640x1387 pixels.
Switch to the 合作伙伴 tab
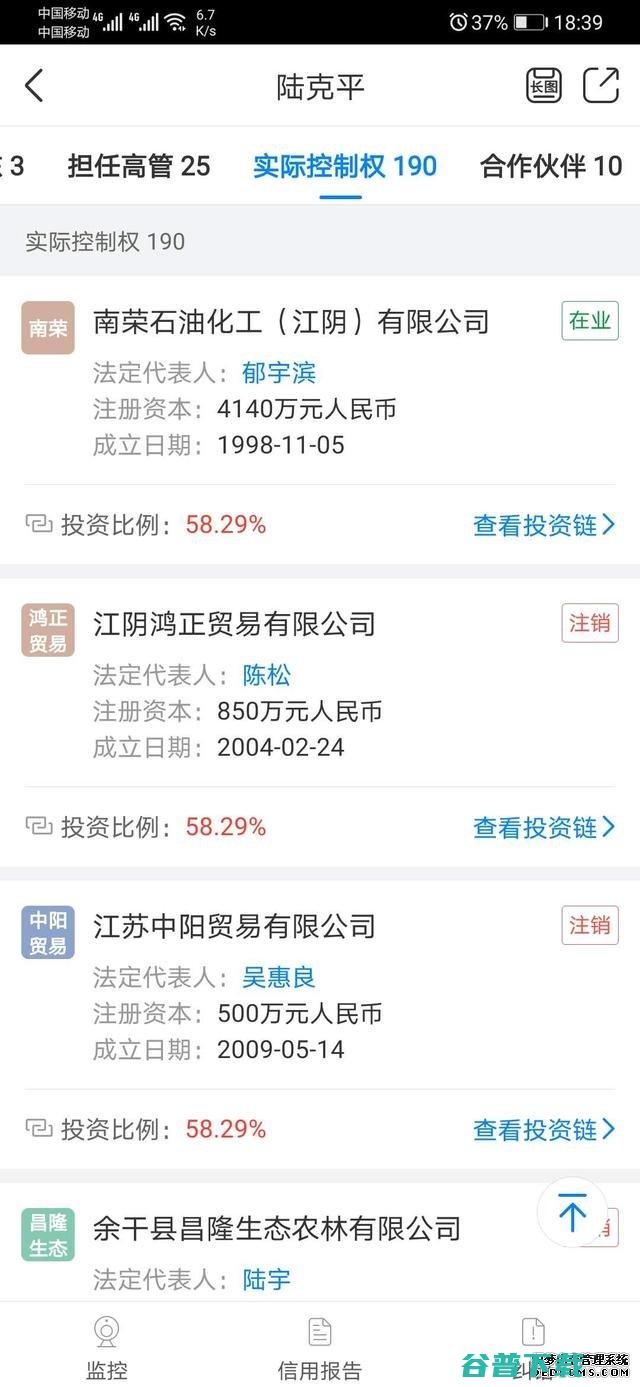click(551, 166)
